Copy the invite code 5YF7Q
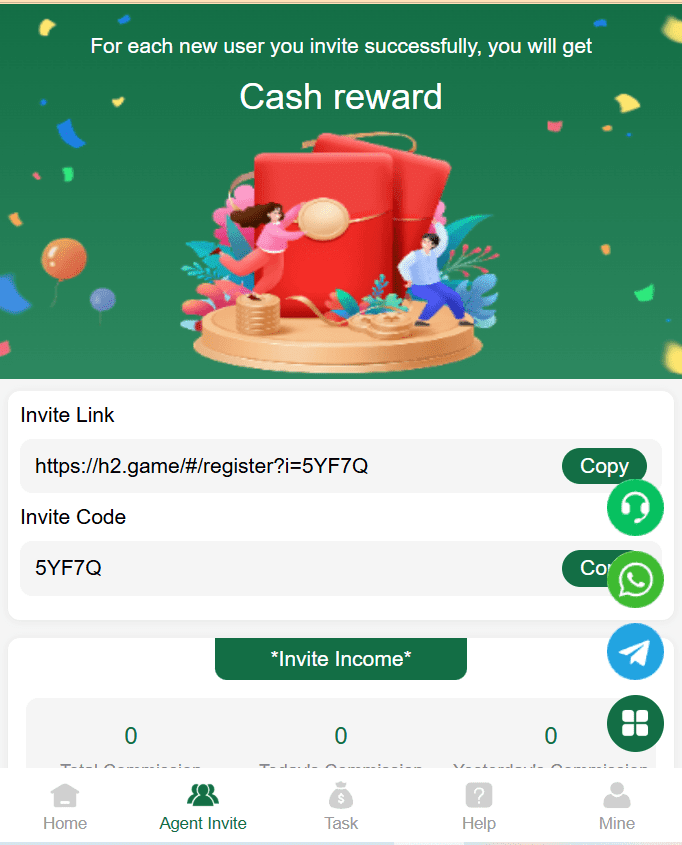This screenshot has height=845, width=682. click(583, 568)
